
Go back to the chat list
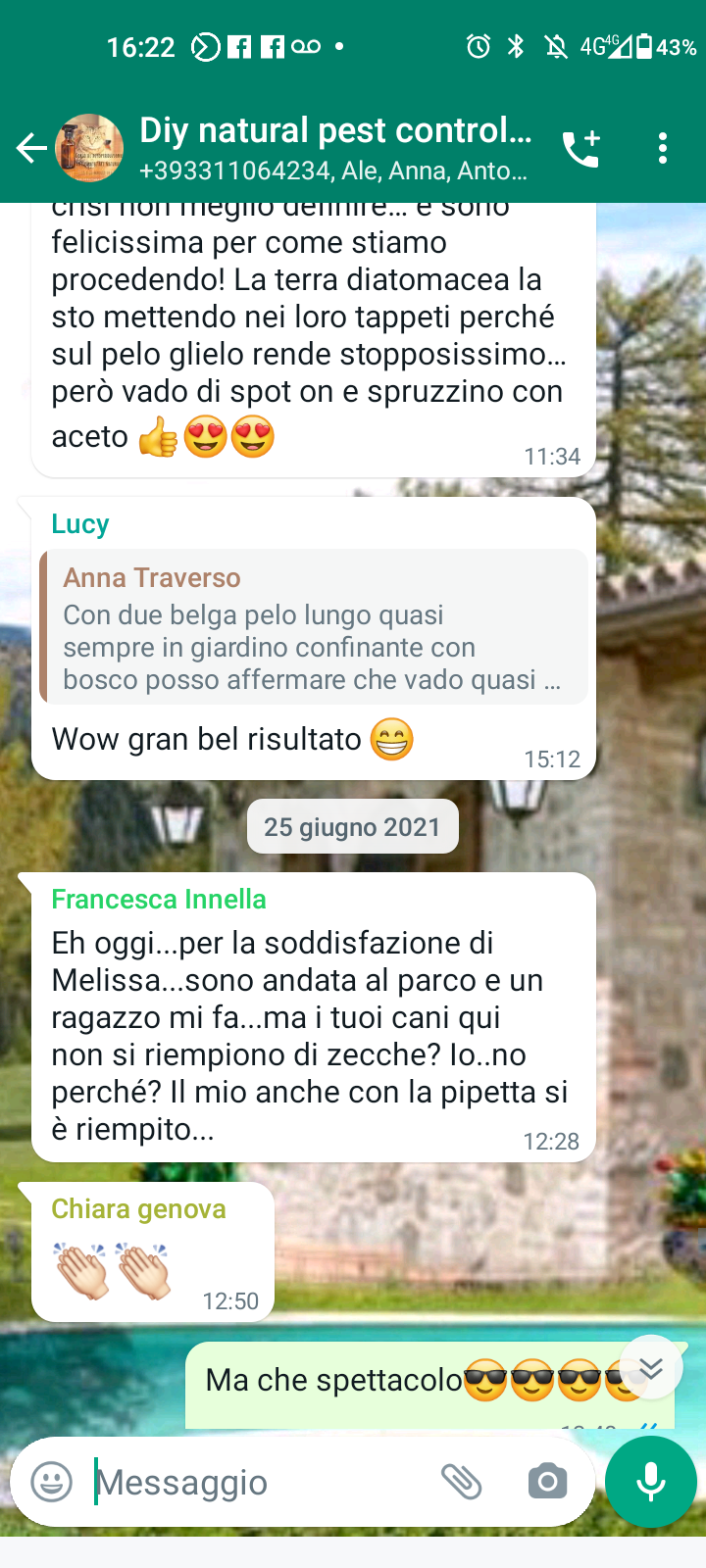(31, 148)
